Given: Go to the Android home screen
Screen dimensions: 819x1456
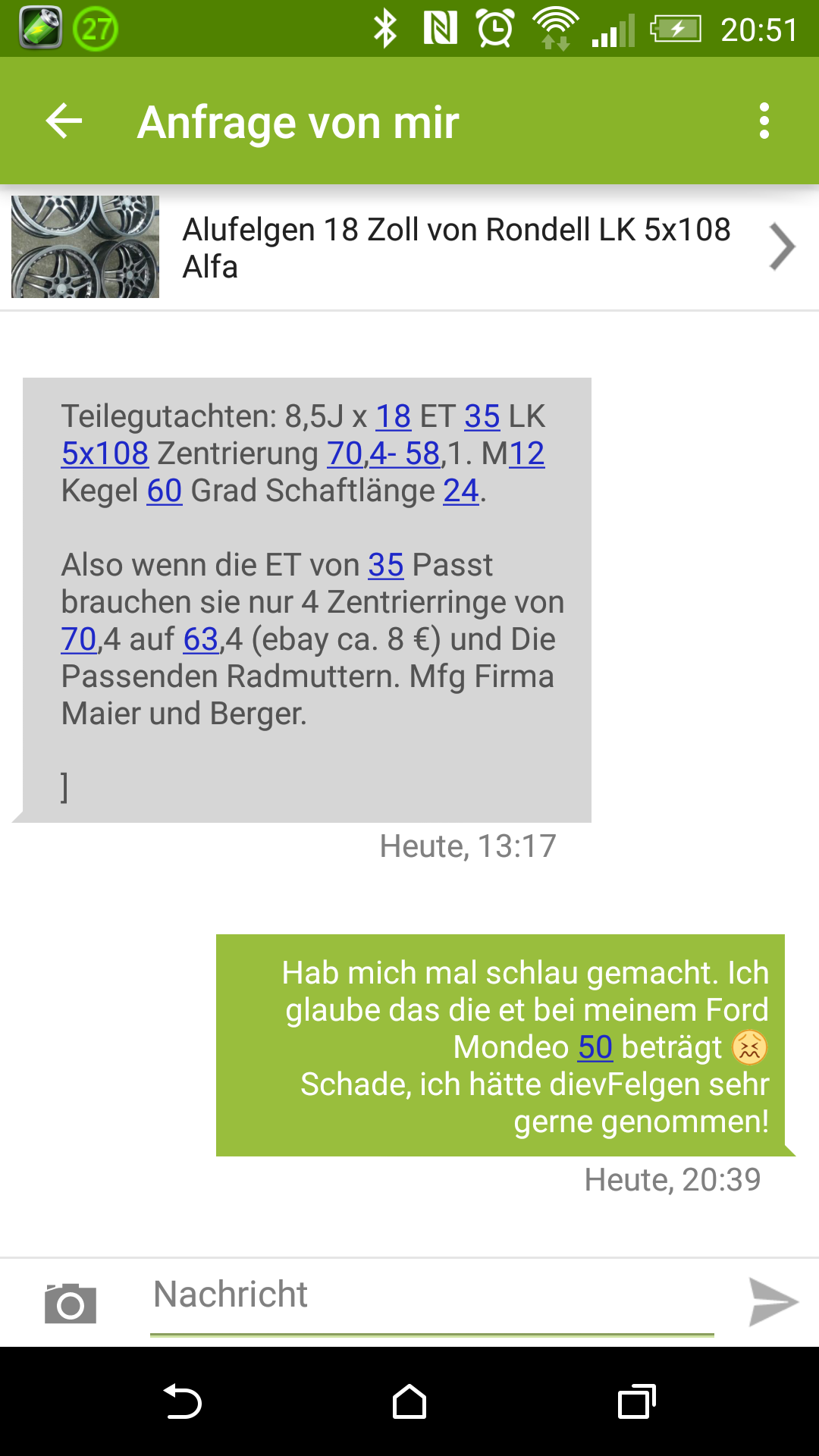Looking at the screenshot, I should click(x=409, y=1401).
